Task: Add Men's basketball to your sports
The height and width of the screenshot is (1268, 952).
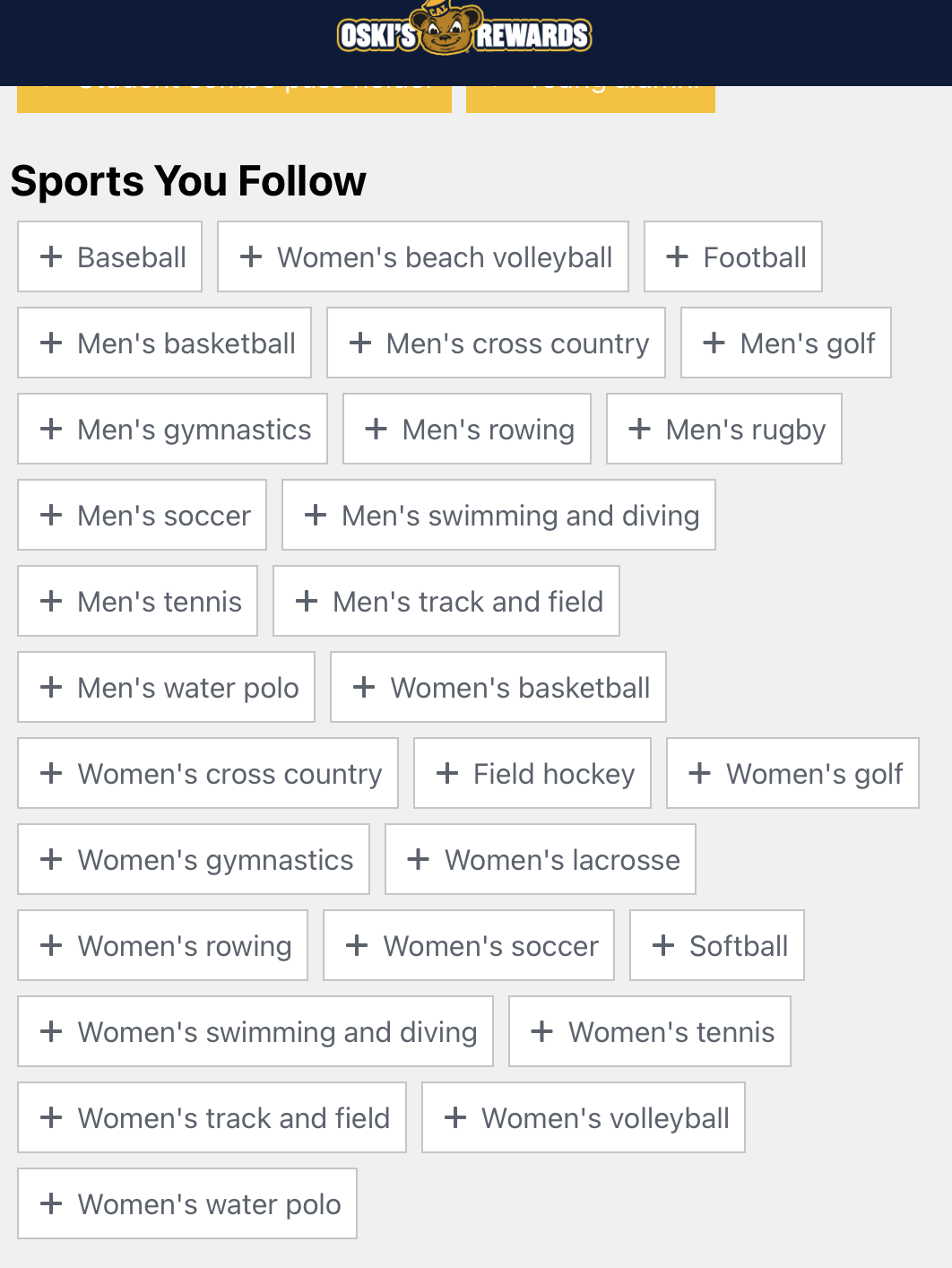Action: coord(165,343)
